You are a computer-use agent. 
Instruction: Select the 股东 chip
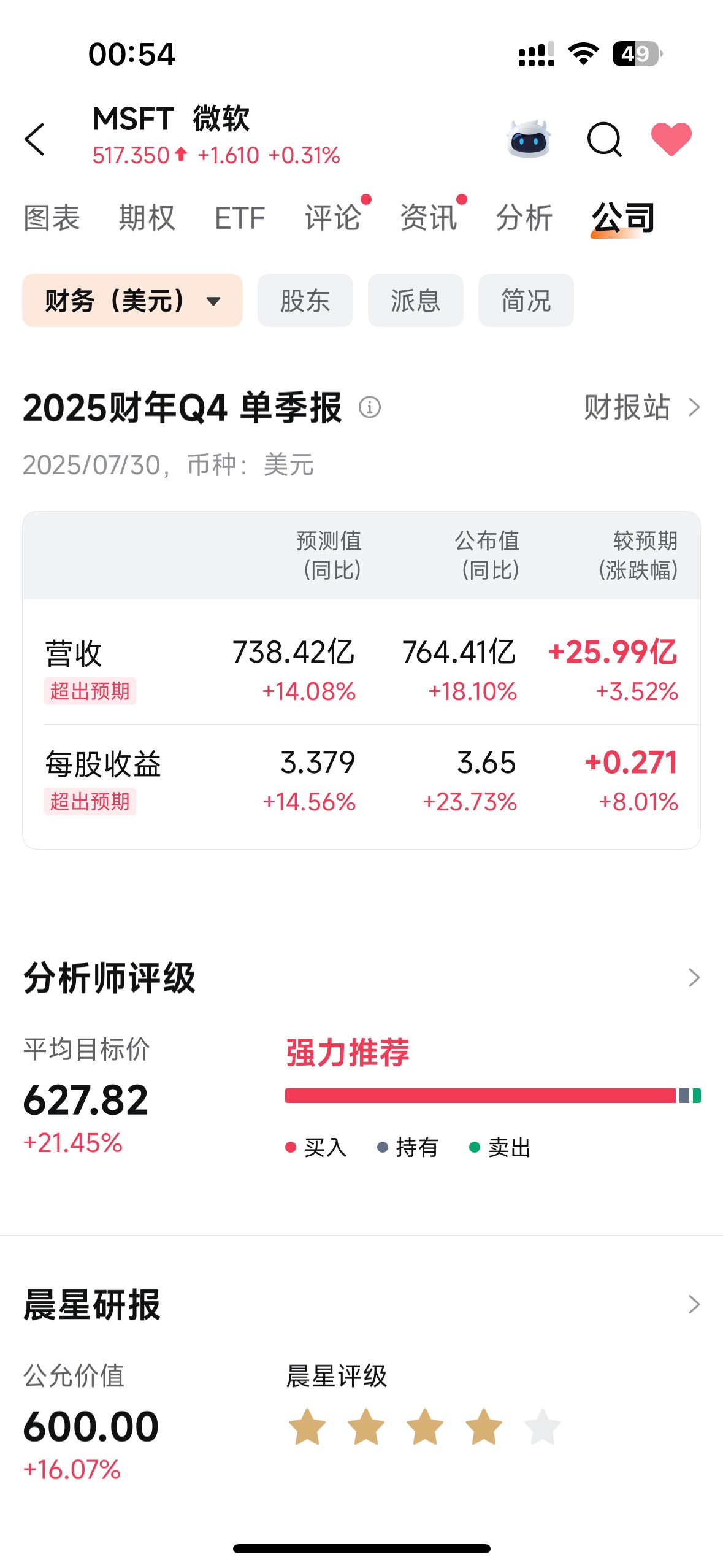point(305,301)
